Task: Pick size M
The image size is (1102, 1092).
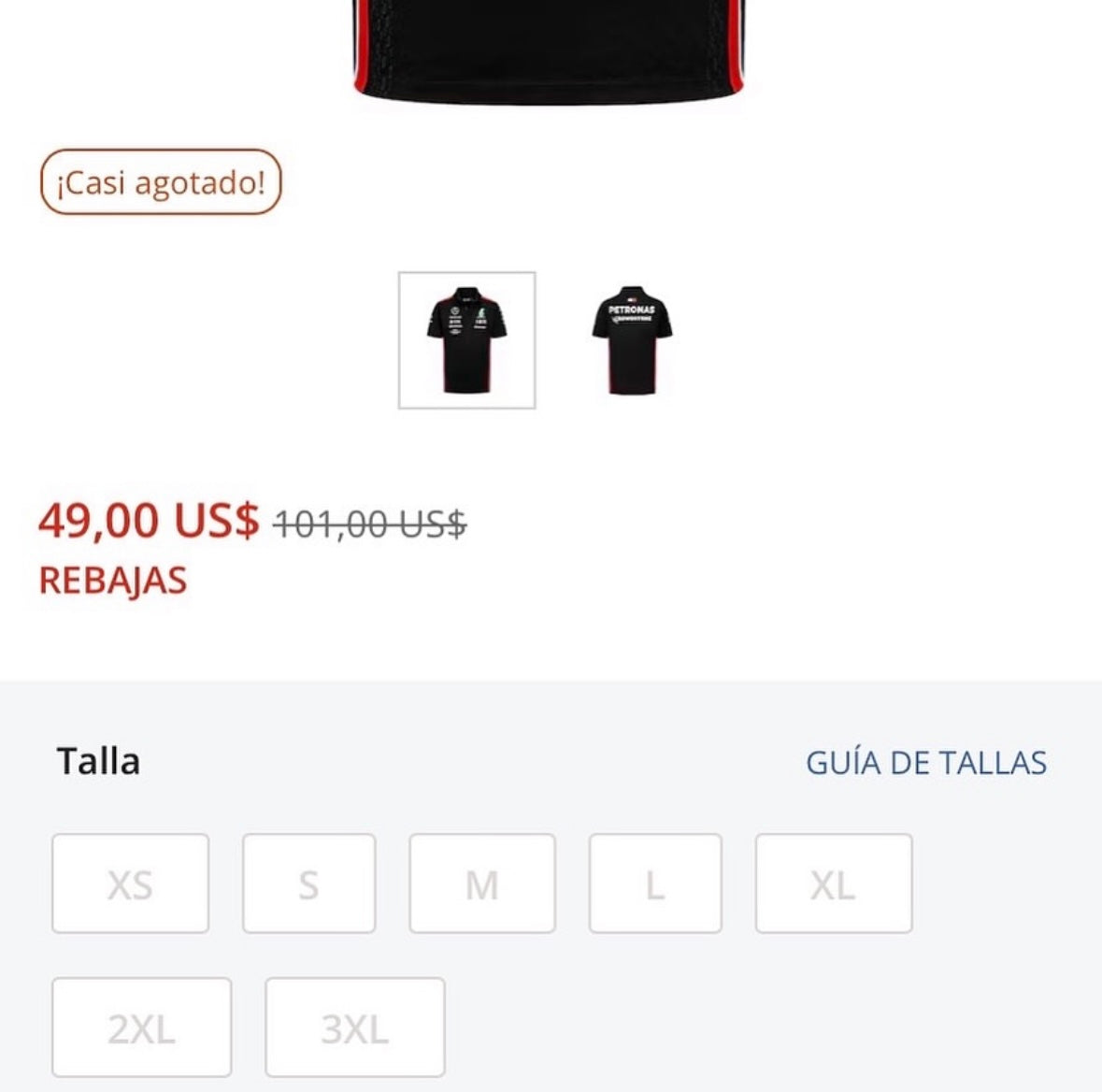Action: 481,884
